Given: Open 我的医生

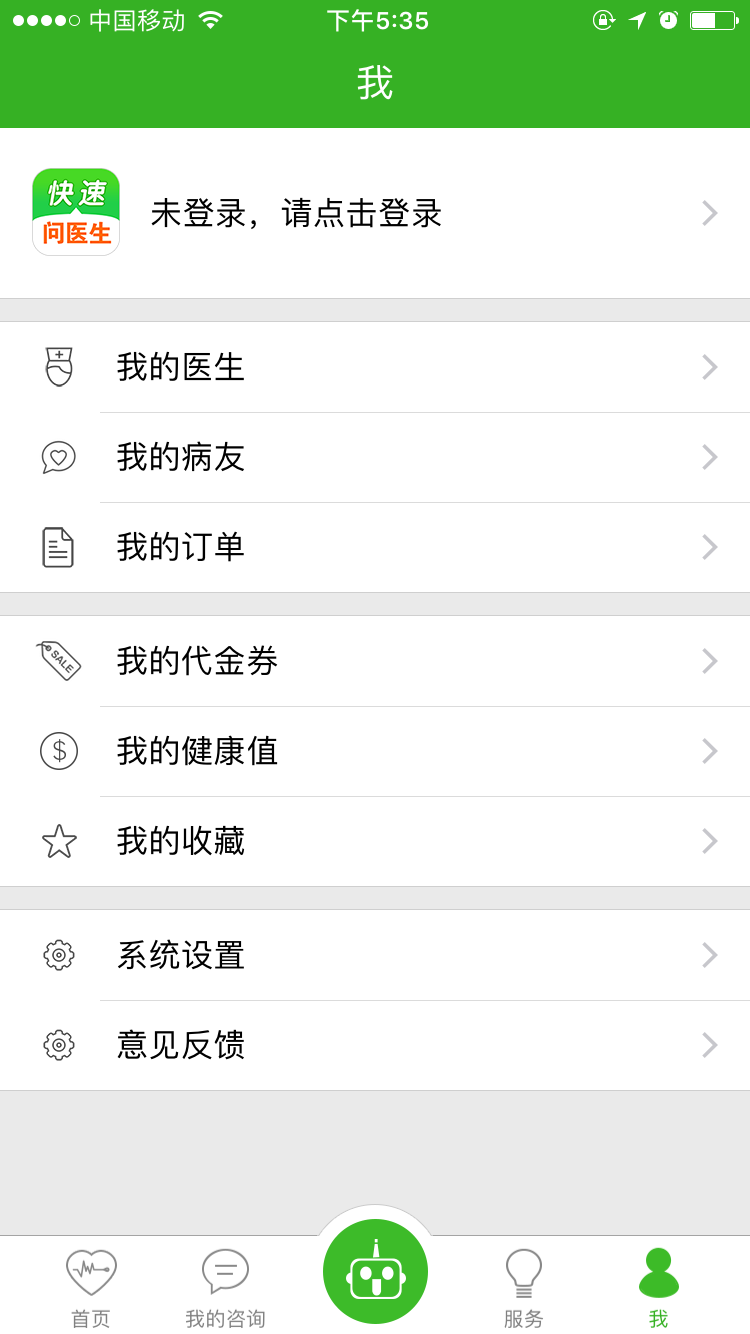Looking at the screenshot, I should coord(375,367).
